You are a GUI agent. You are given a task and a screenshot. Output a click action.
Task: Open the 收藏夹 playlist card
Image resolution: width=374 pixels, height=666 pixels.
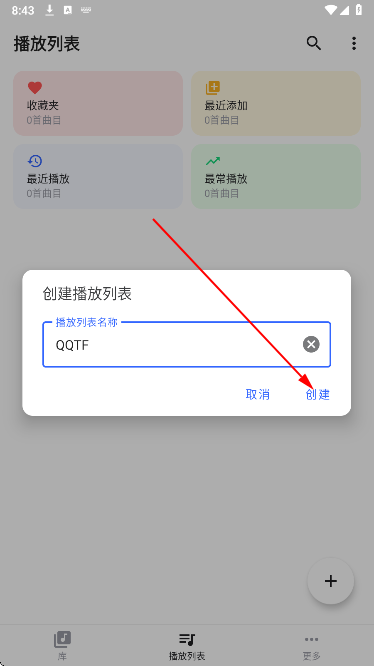point(98,103)
